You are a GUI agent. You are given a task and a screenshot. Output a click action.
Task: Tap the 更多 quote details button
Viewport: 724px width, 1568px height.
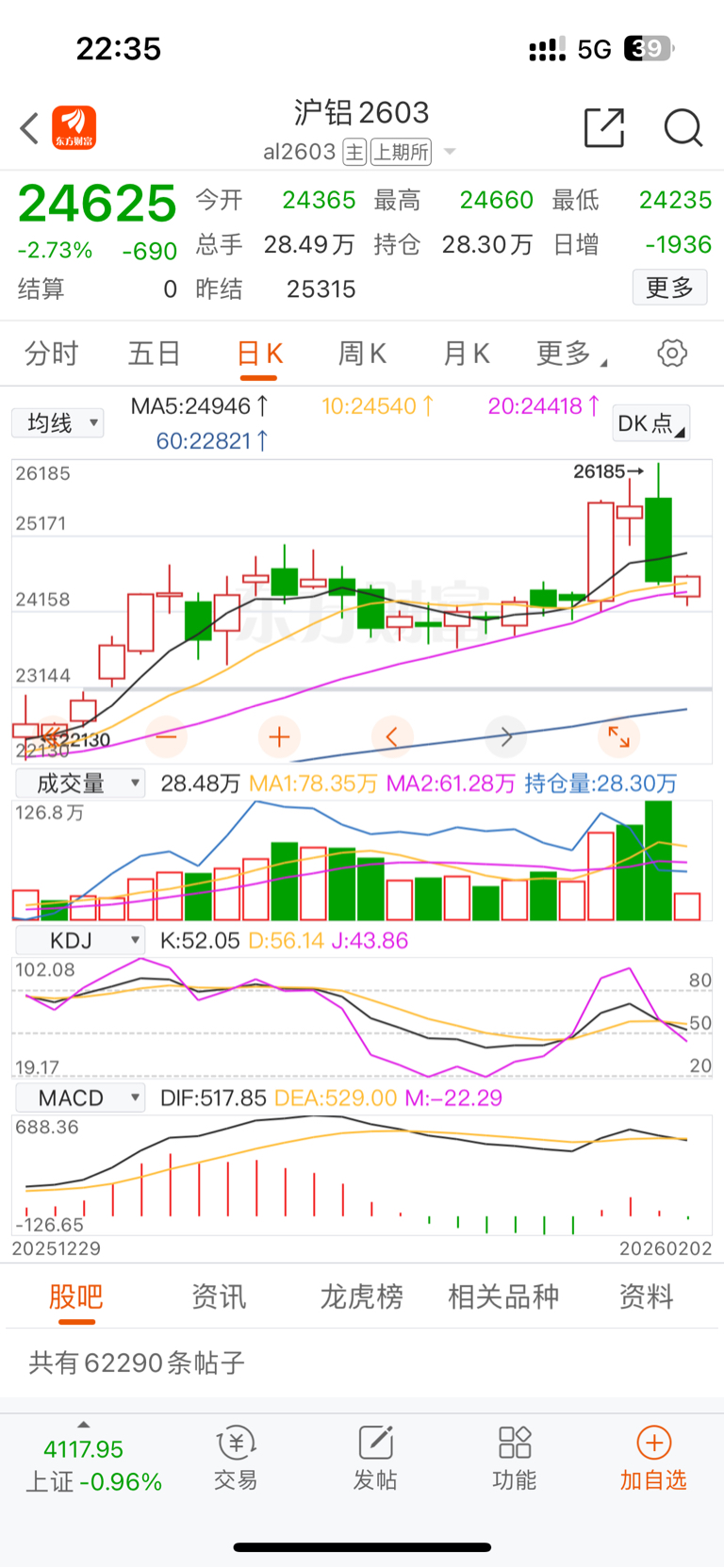point(669,288)
